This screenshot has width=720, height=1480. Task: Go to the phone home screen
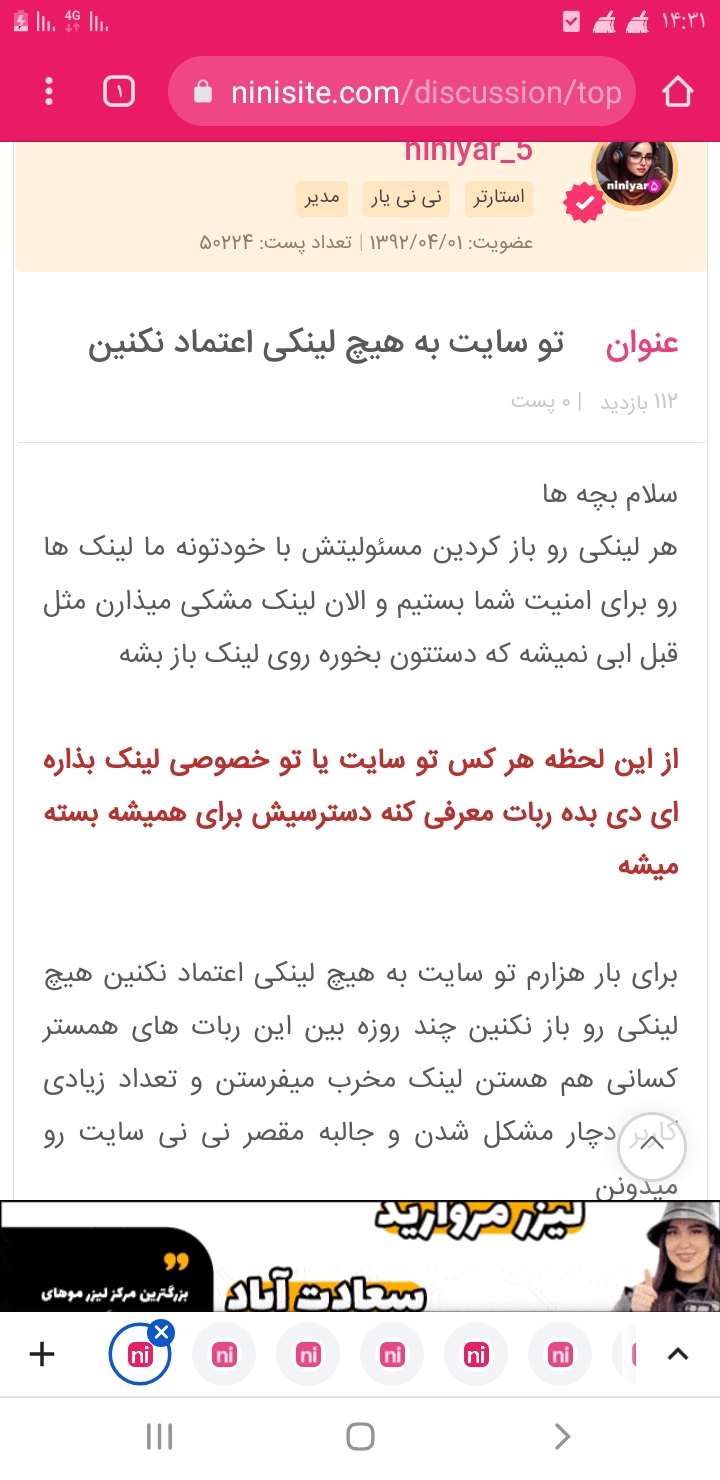click(360, 1437)
